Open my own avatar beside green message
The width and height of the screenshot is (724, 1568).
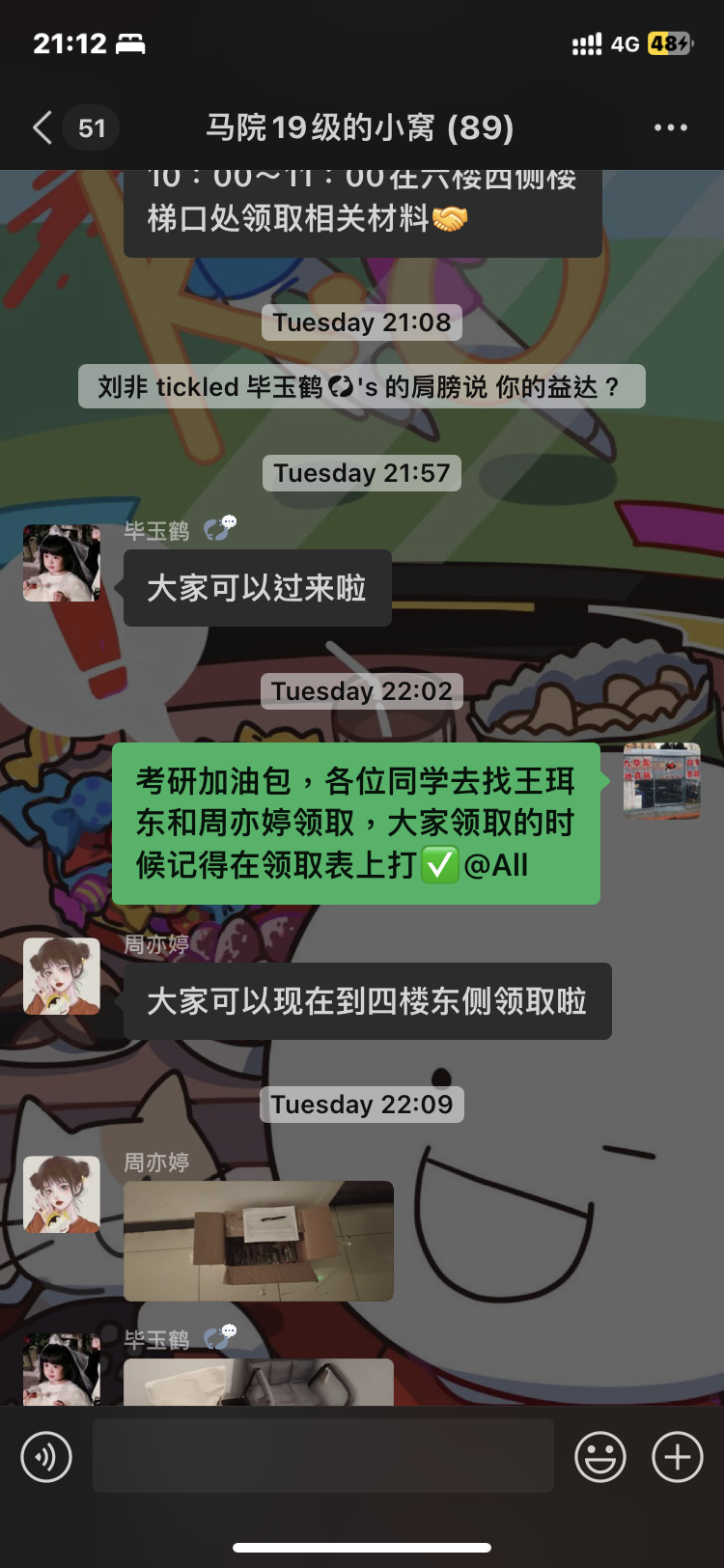pos(661,781)
